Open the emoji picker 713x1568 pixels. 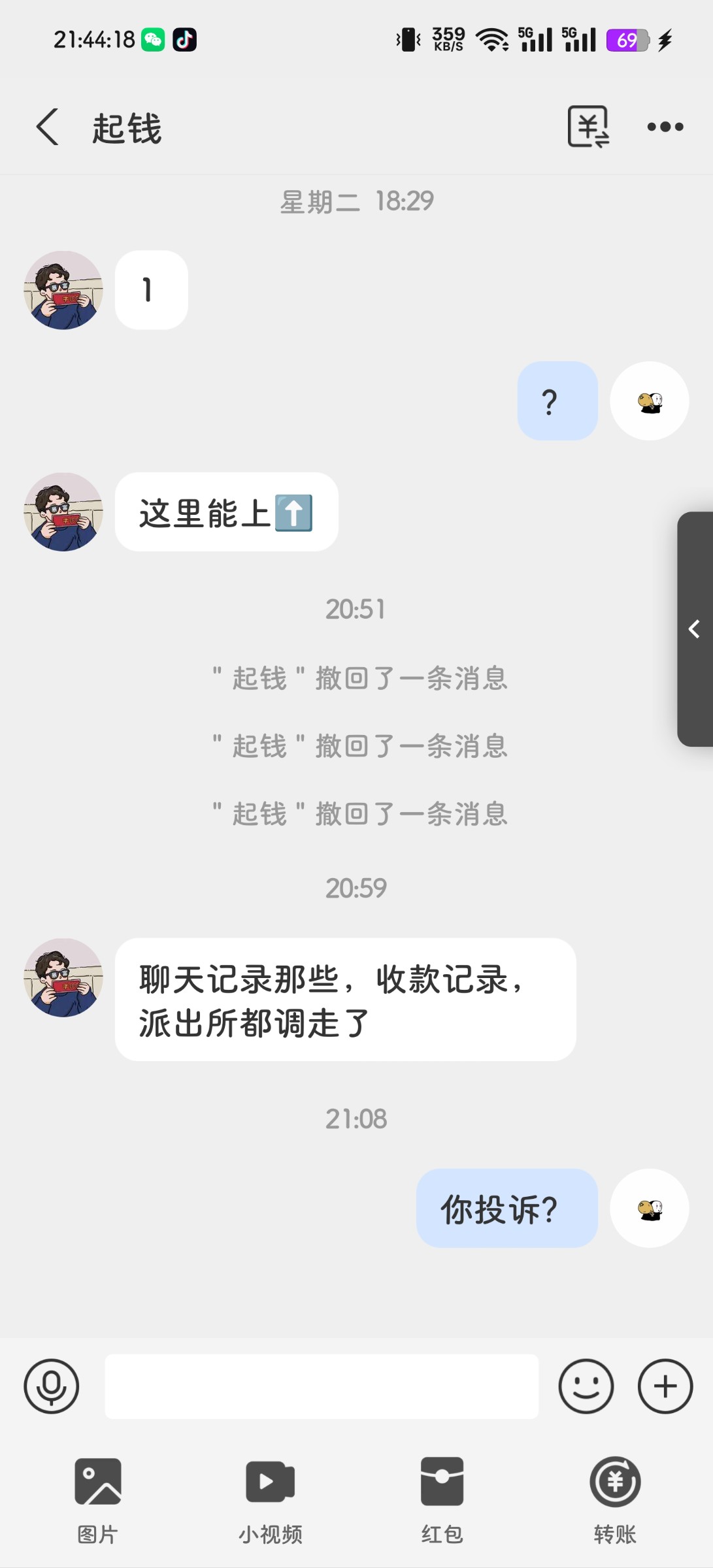(x=586, y=1386)
